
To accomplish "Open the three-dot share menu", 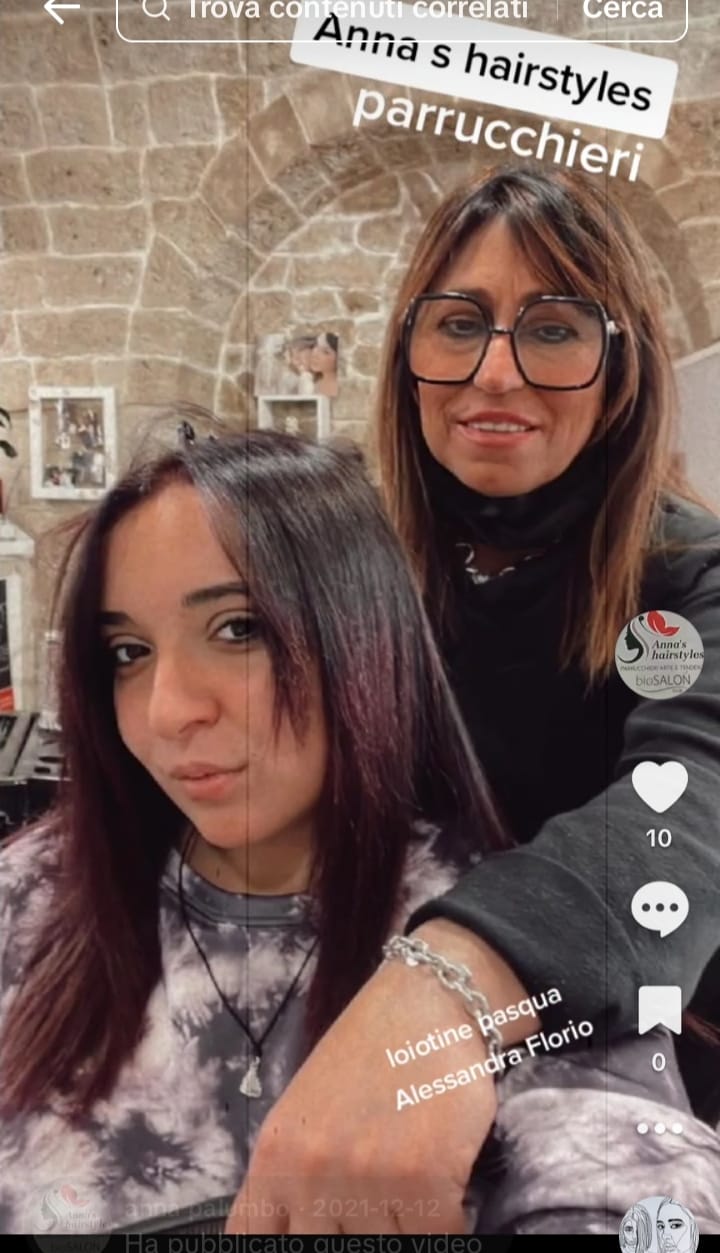I will (659, 1128).
